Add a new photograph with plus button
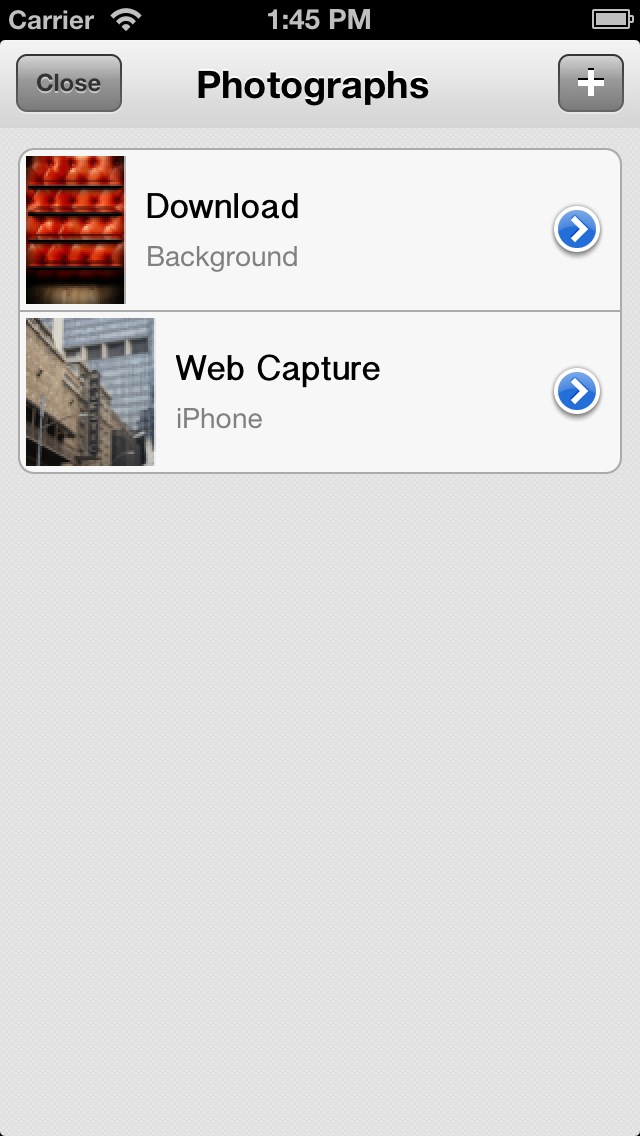This screenshot has height=1136, width=640. click(591, 83)
